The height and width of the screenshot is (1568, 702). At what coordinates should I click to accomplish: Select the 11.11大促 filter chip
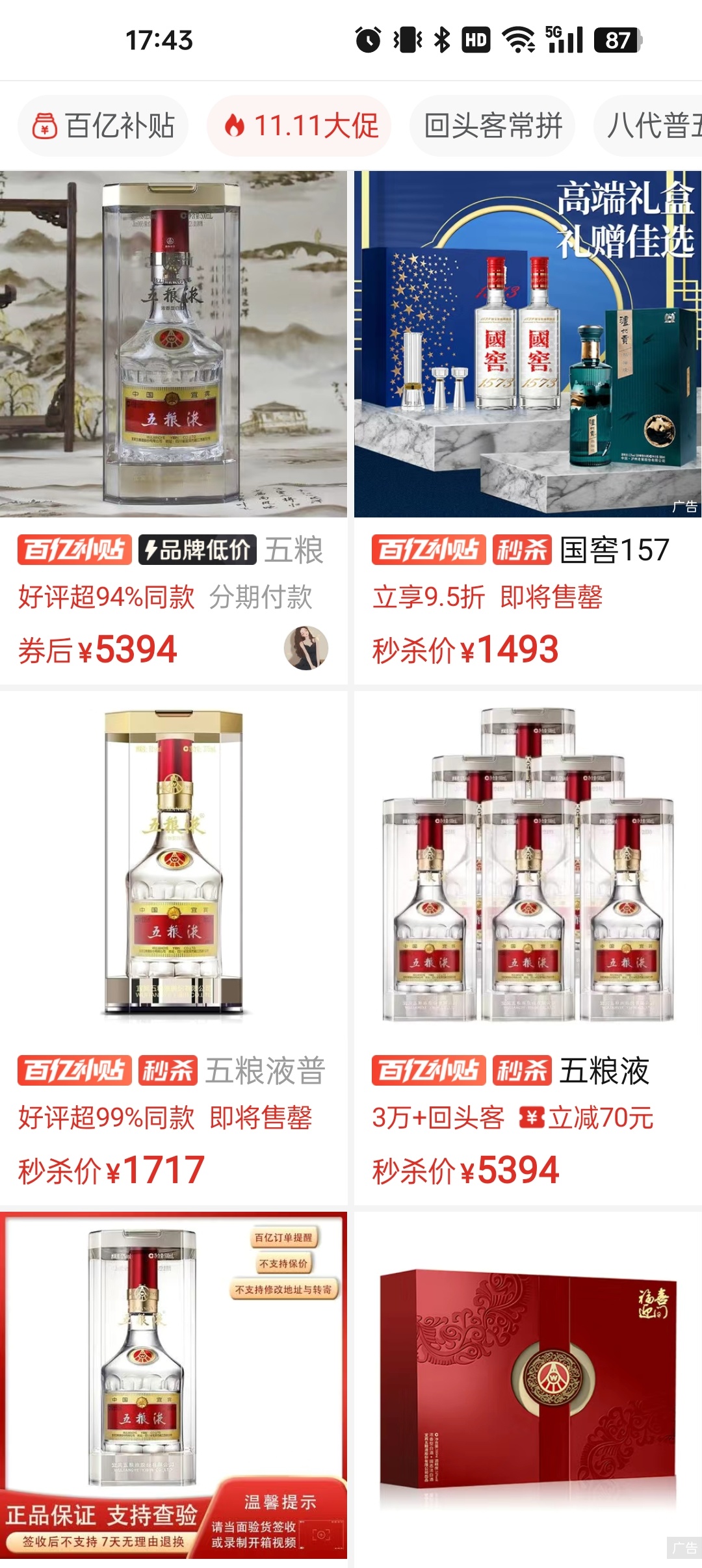click(x=299, y=125)
